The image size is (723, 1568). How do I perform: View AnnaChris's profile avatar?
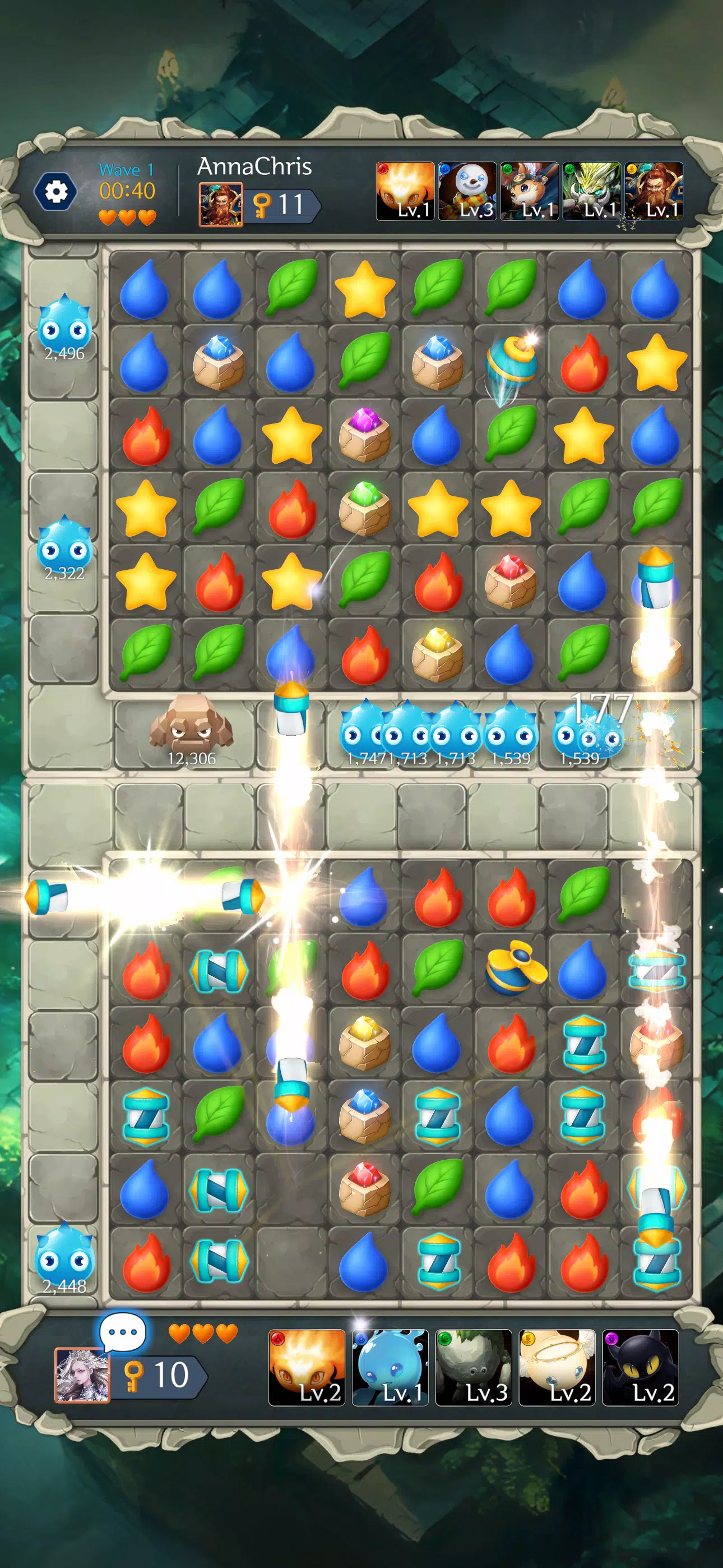[220, 205]
